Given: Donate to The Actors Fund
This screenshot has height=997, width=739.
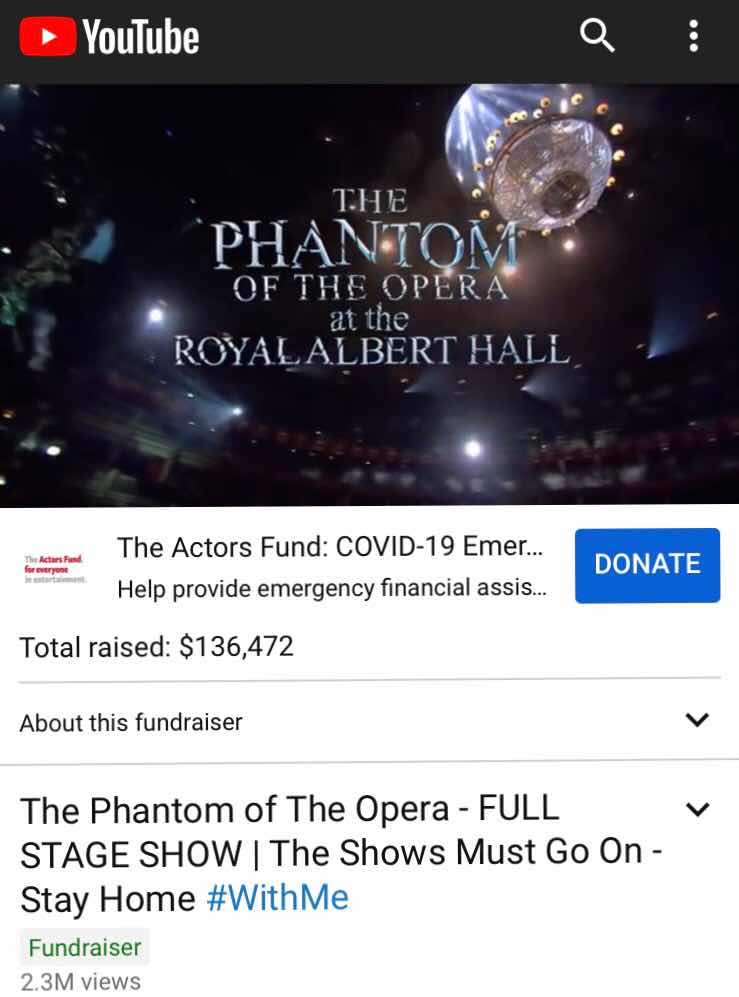Looking at the screenshot, I should 647,565.
